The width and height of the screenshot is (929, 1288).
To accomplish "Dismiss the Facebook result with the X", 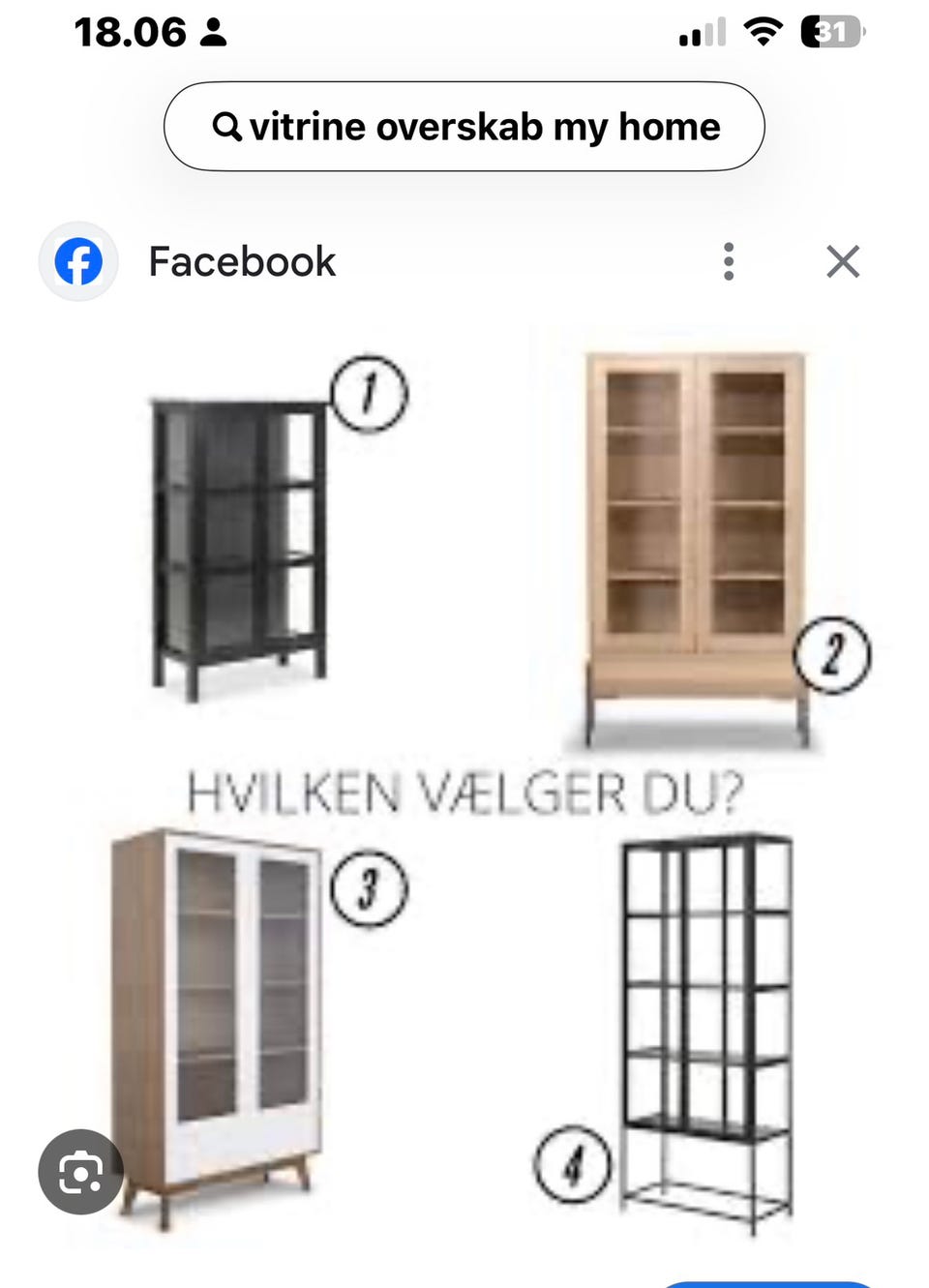I will point(843,261).
